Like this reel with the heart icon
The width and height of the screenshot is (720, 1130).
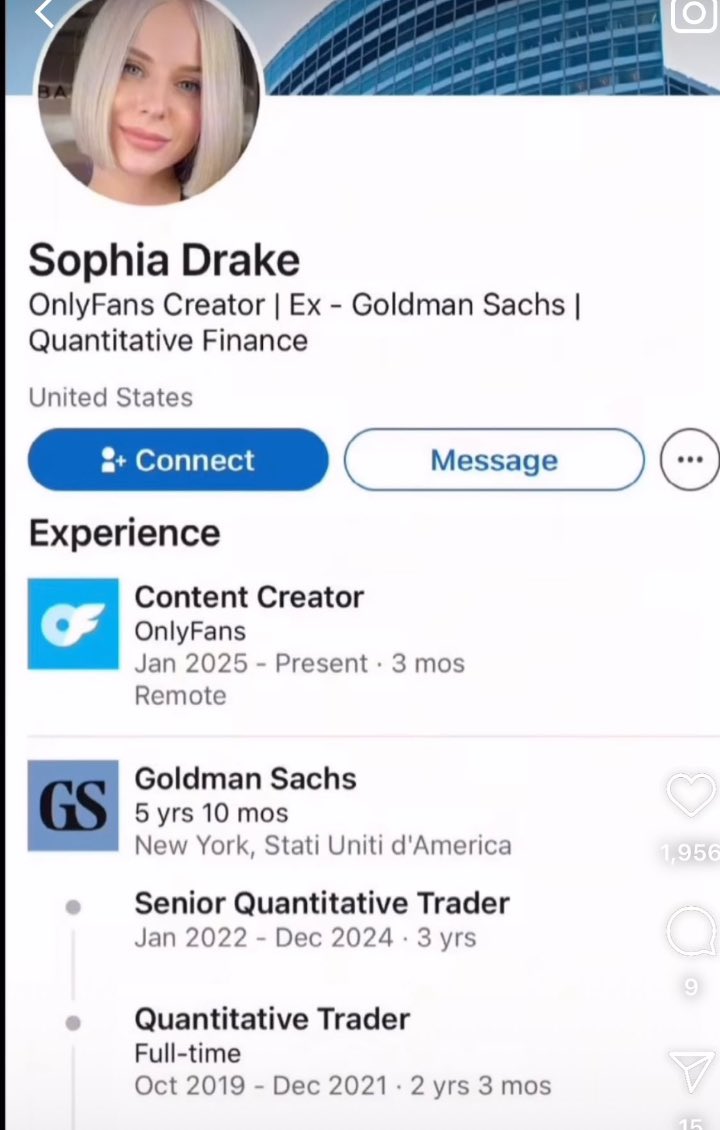click(691, 796)
